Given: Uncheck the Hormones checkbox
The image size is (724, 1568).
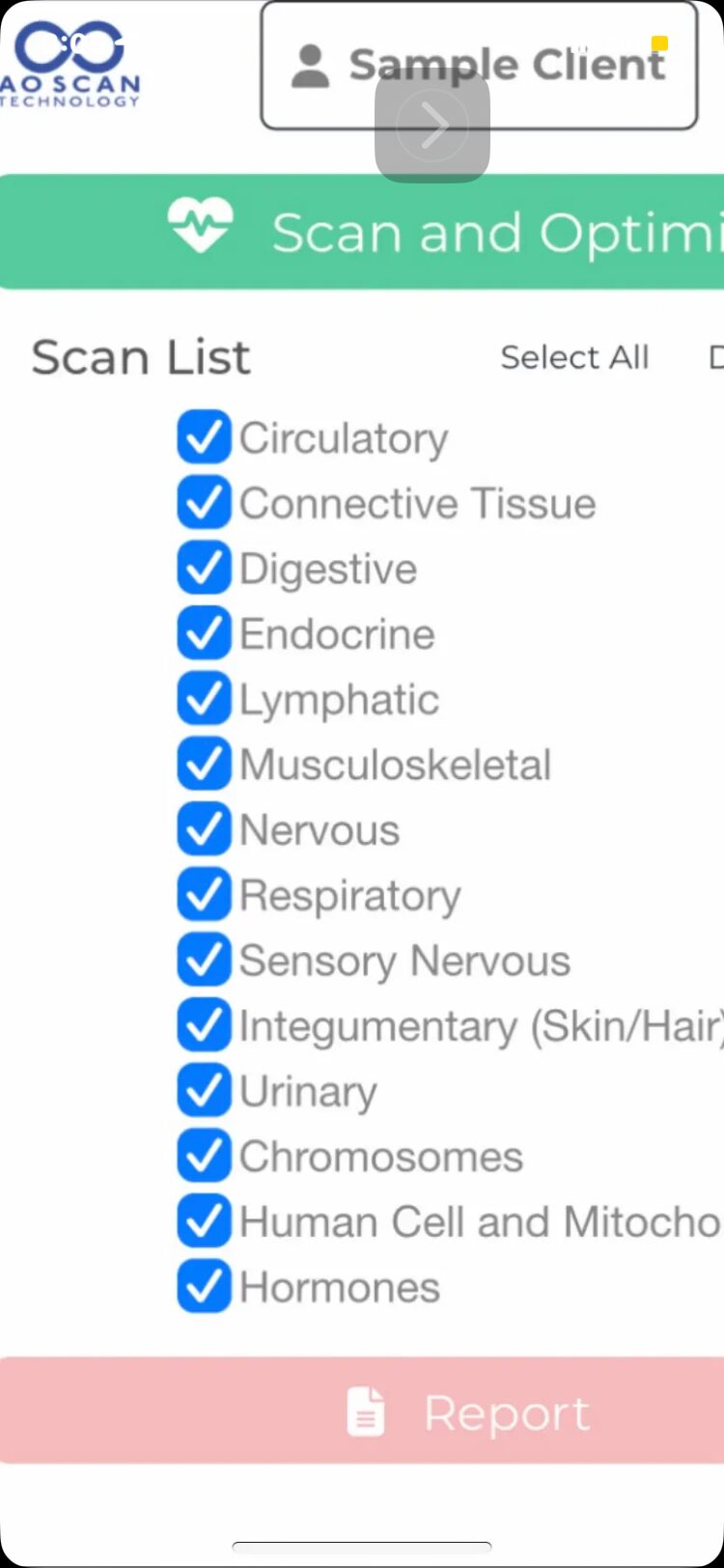Looking at the screenshot, I should [204, 1287].
